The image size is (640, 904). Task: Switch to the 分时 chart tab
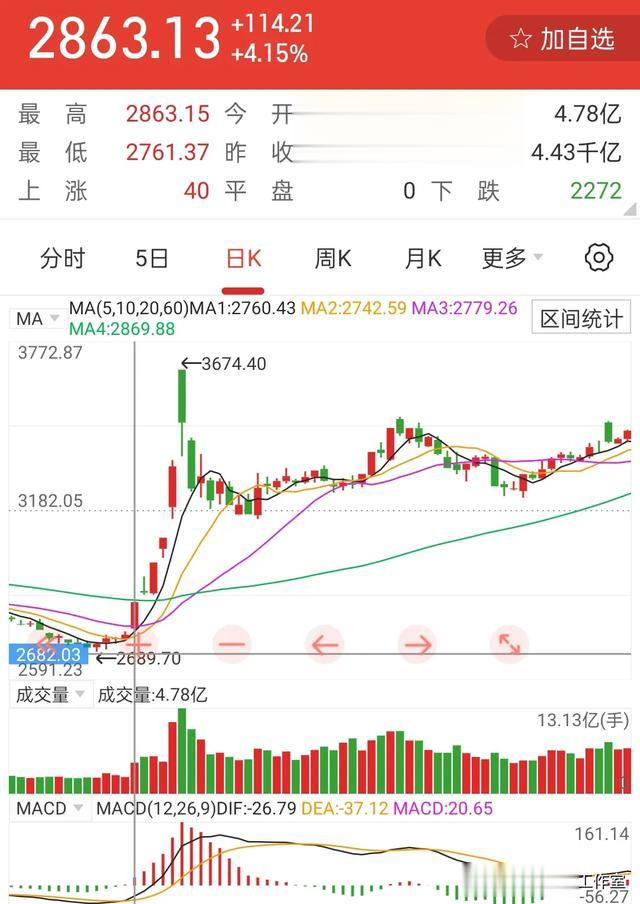pos(62,259)
